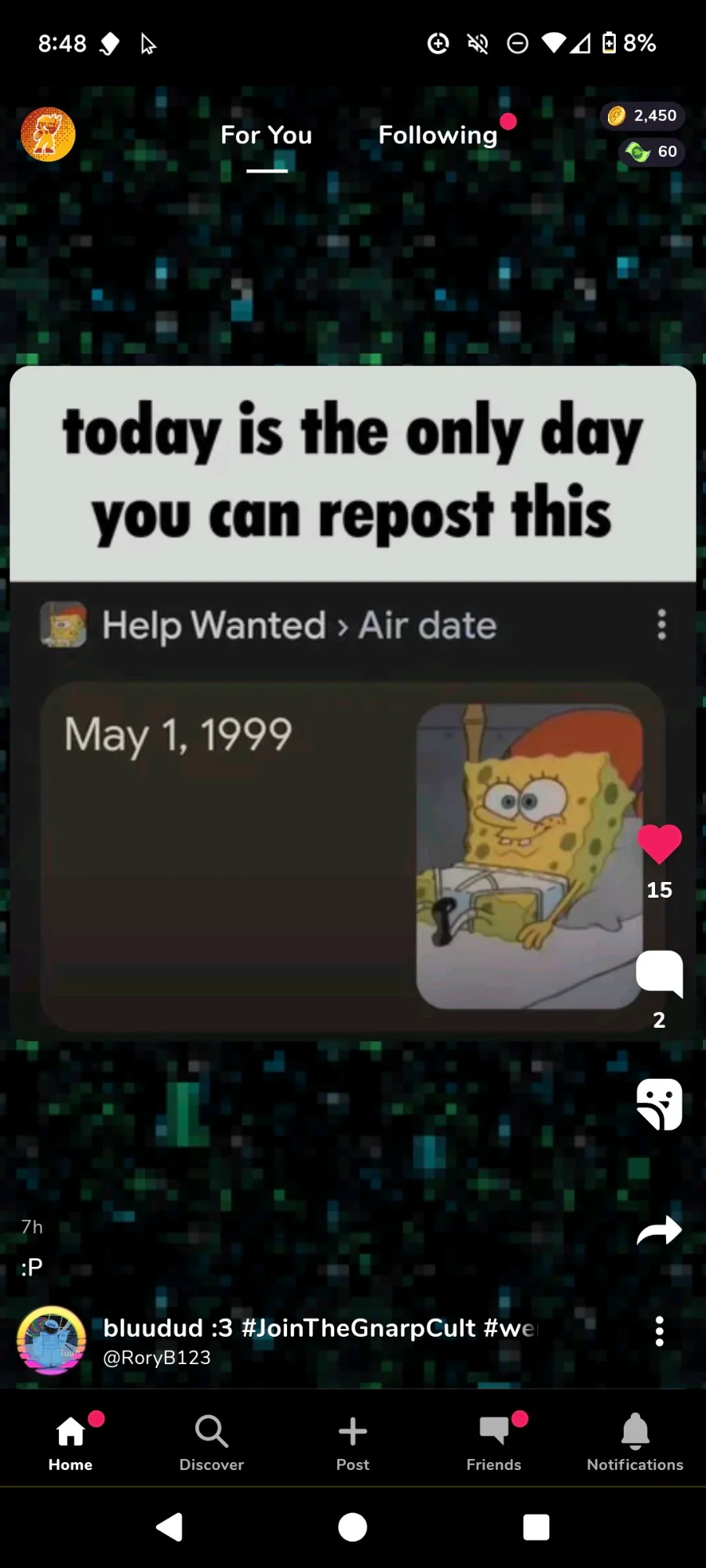This screenshot has height=1568, width=706.
Task: Open the 60 cash balance
Action: coord(653,151)
